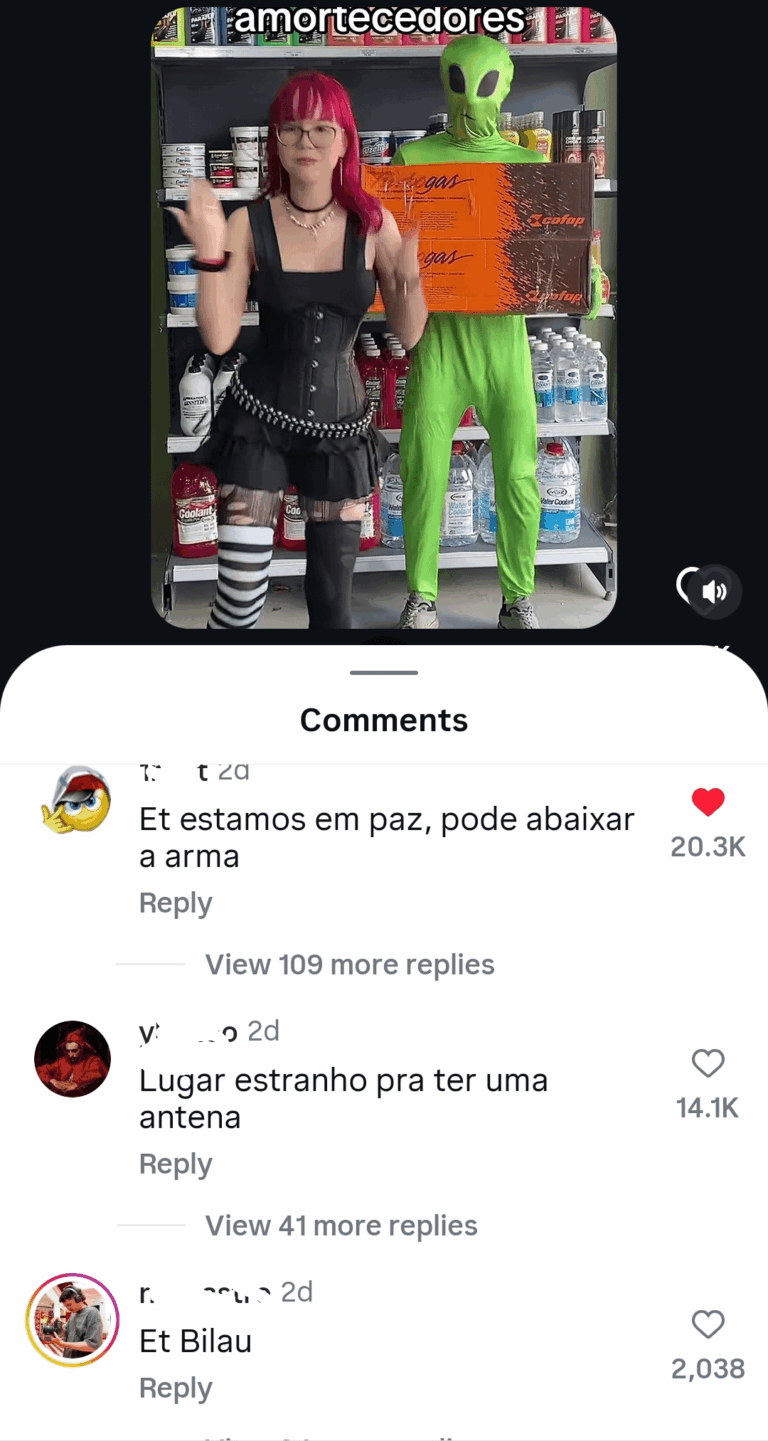Reply to 'Lugar estranho pra ter uma antena'

click(x=176, y=1164)
